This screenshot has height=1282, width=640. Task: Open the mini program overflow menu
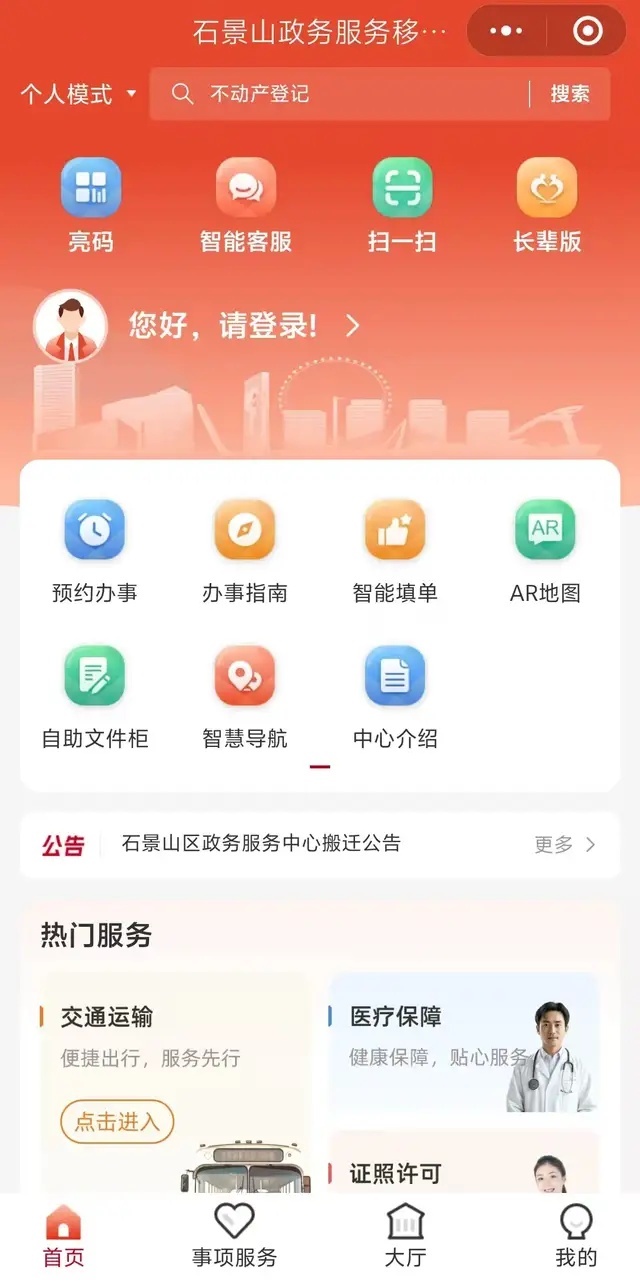(506, 31)
